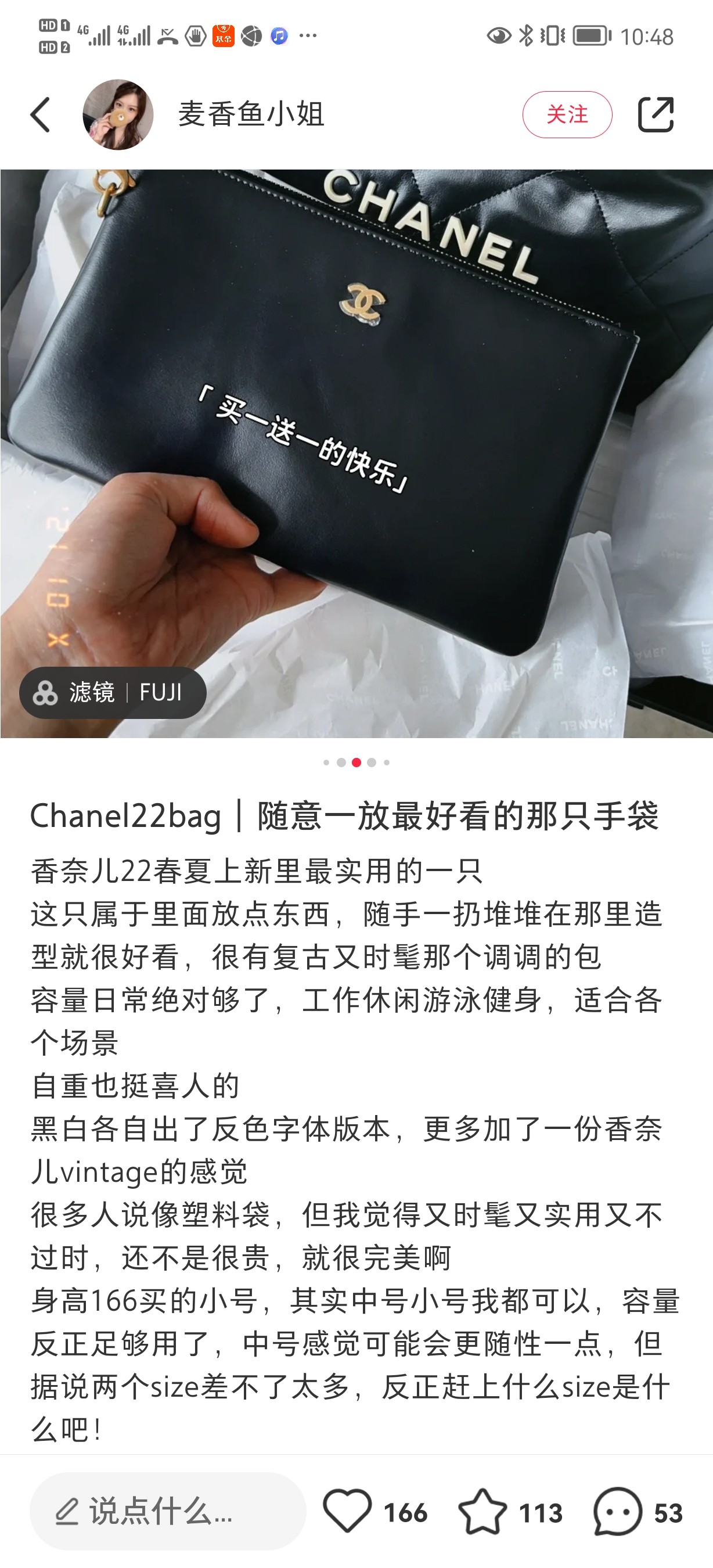
Task: Open the 滤镜 FUJI filter tag
Action: [x=113, y=693]
